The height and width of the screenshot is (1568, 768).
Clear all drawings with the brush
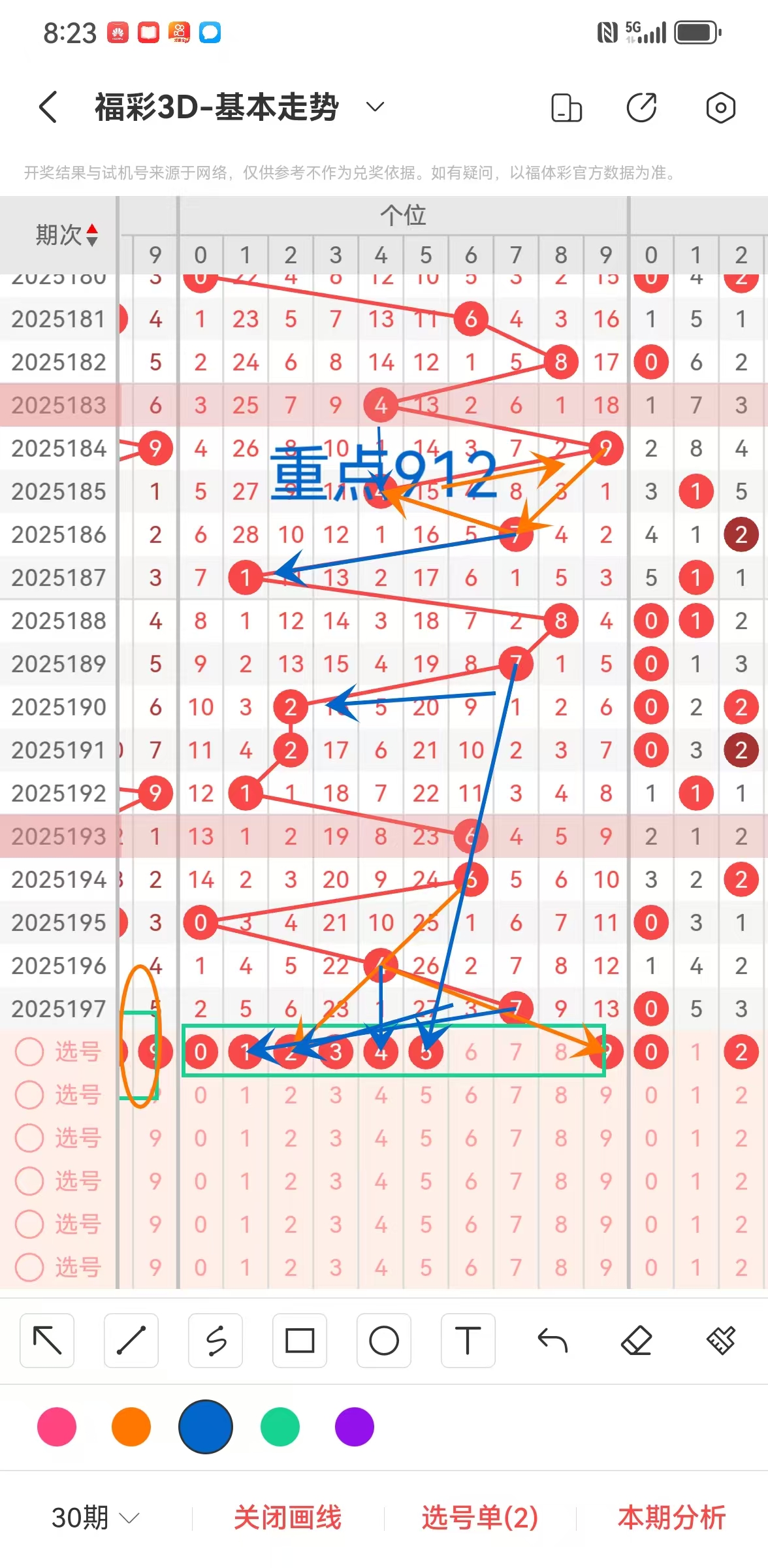point(721,1341)
